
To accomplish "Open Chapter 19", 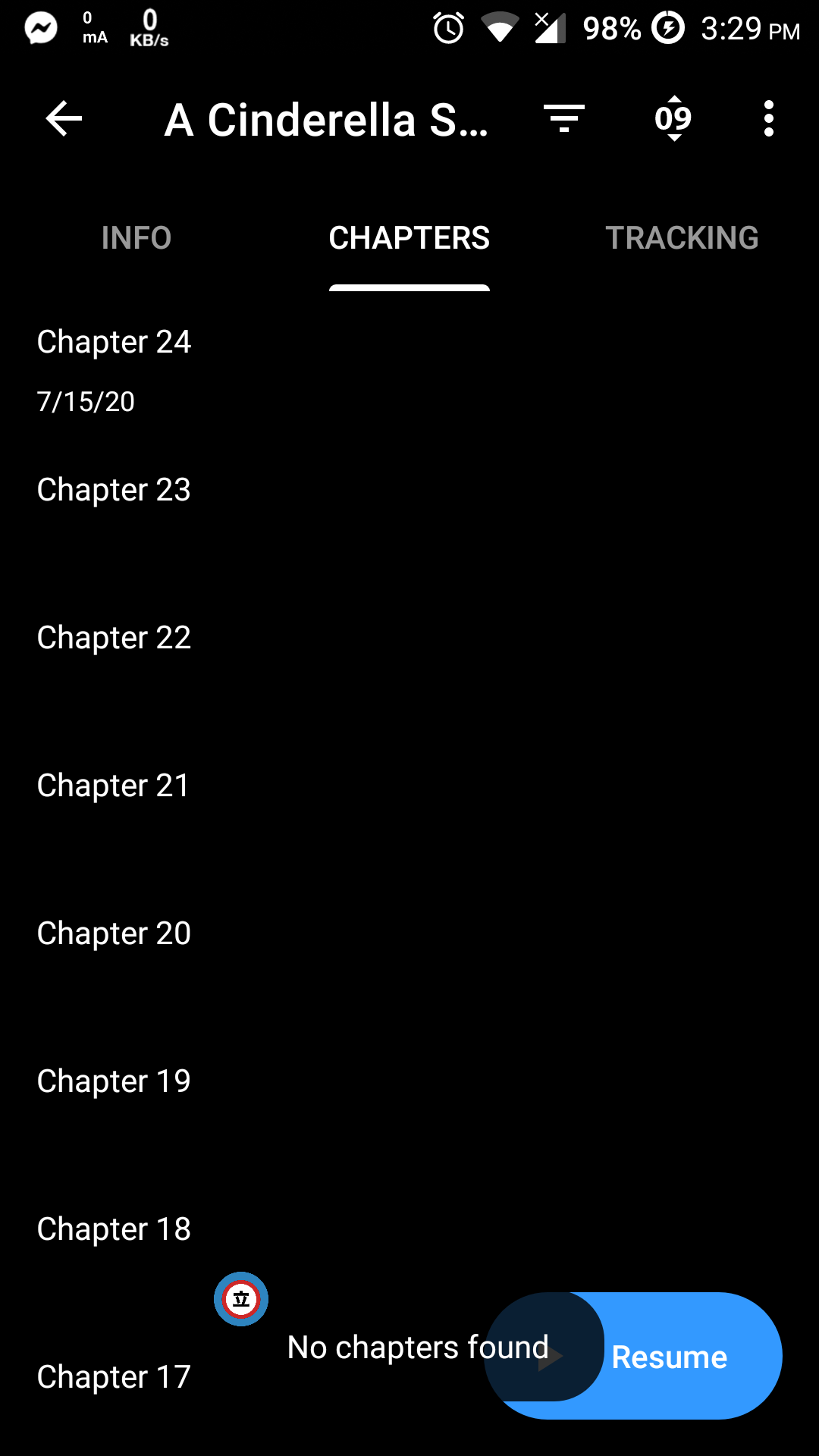I will pyautogui.click(x=409, y=1110).
